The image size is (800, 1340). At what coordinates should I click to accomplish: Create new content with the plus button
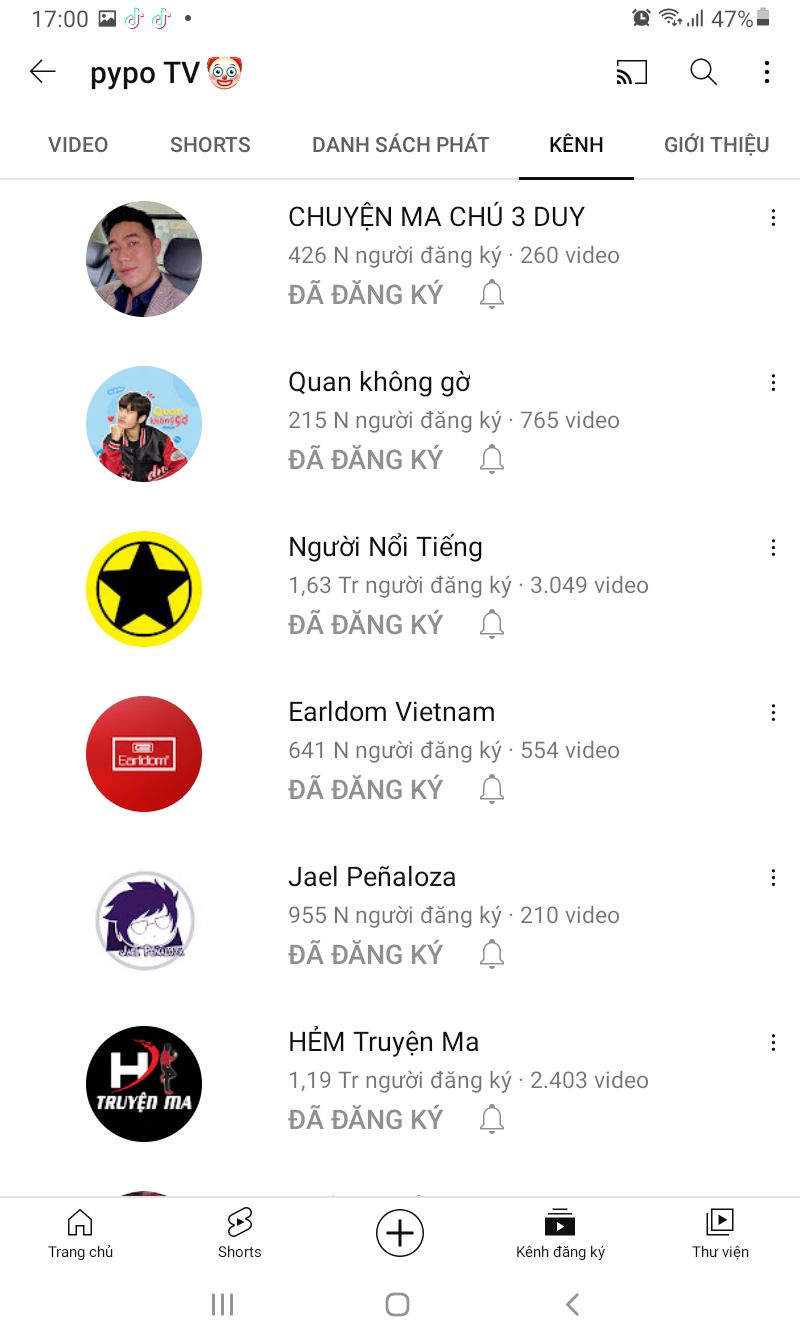(x=400, y=1233)
